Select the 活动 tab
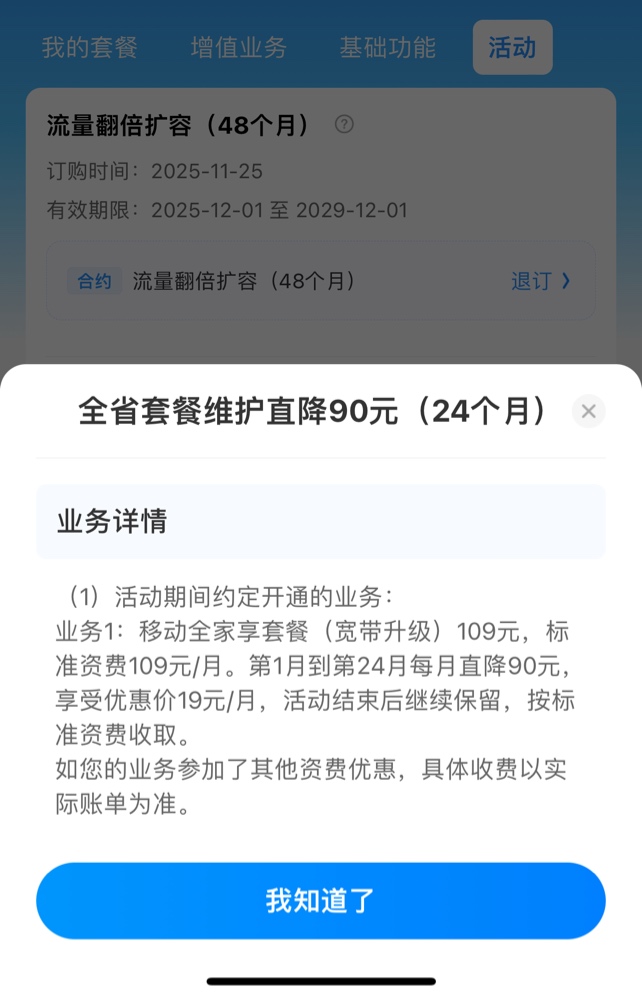The height and width of the screenshot is (998, 642). 512,47
